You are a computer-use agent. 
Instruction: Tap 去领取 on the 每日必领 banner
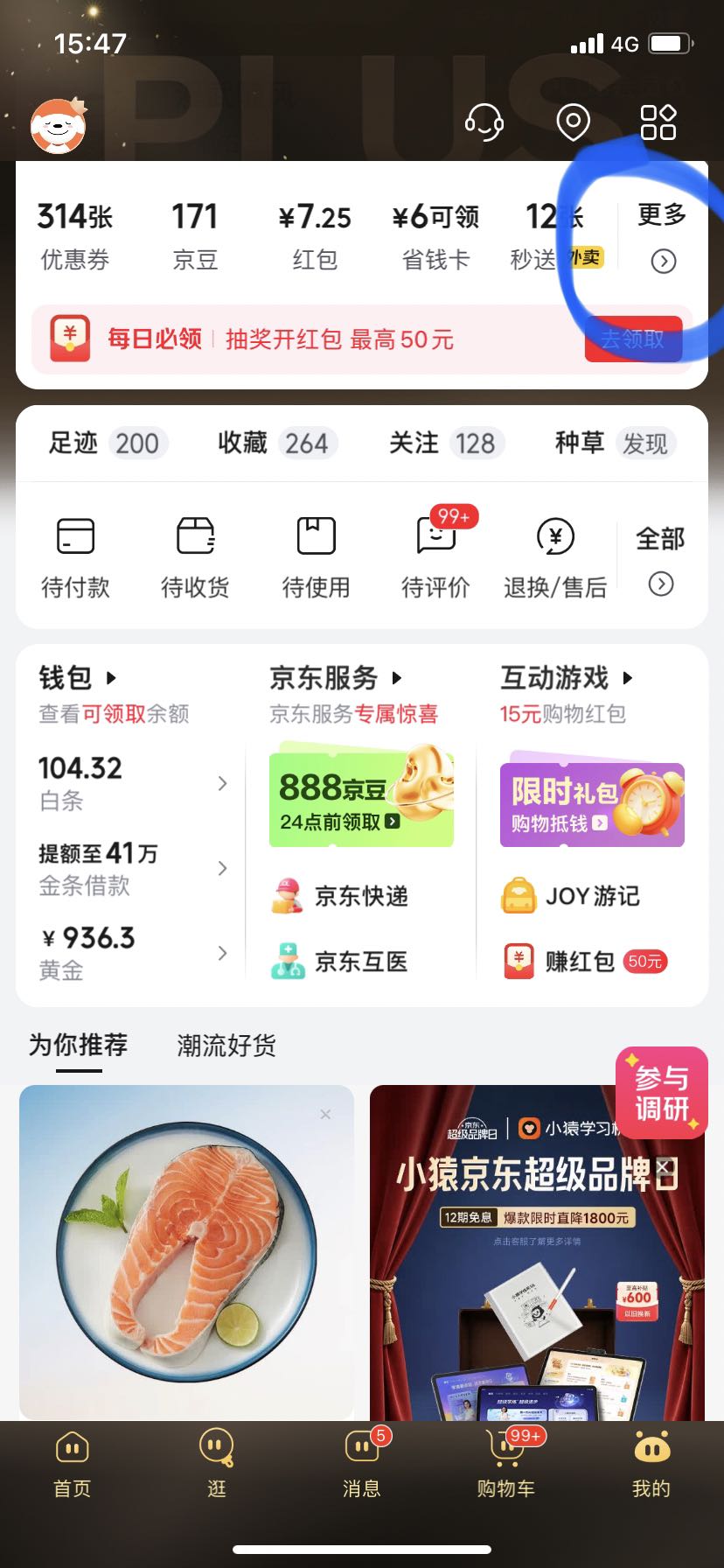coord(633,339)
